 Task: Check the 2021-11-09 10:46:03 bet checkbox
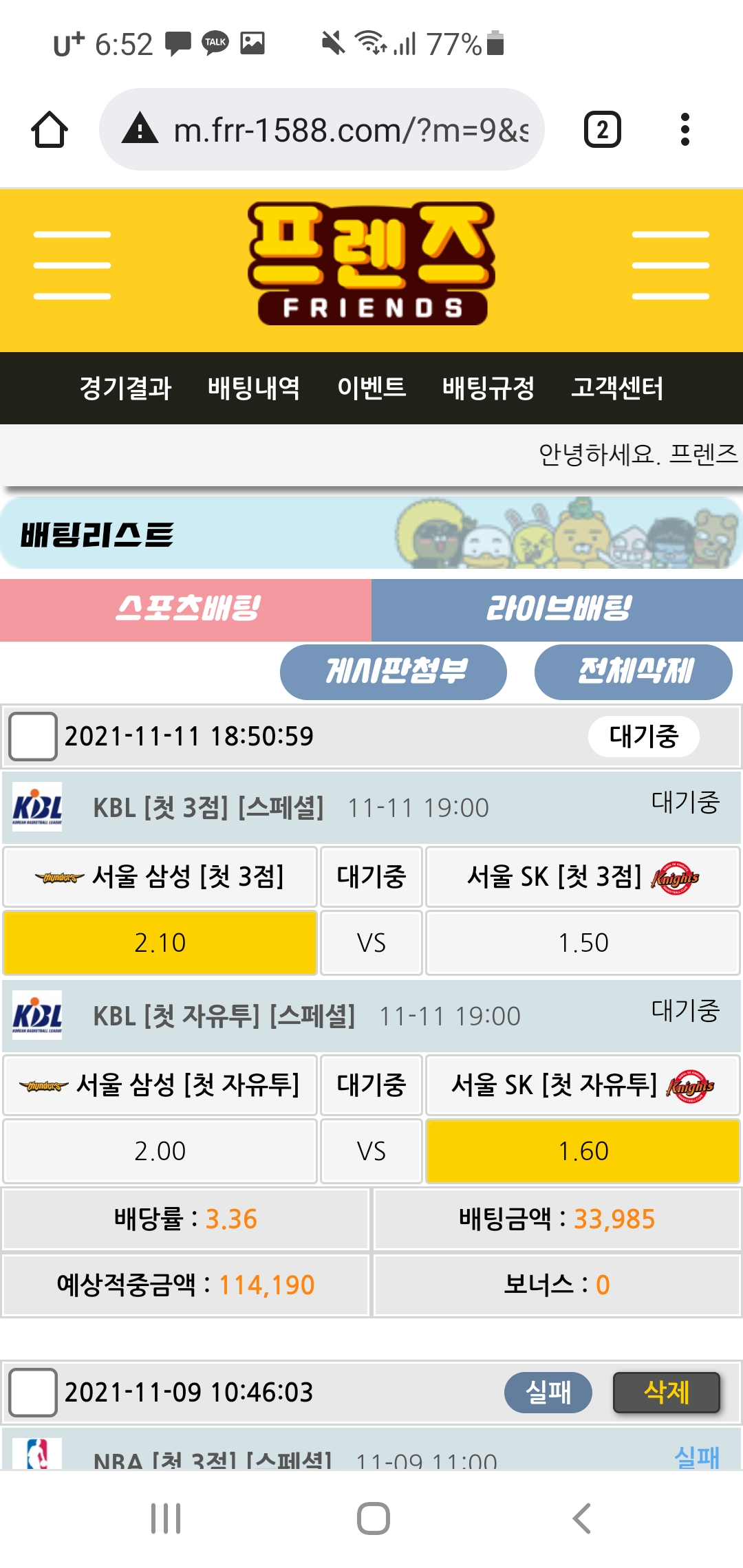coord(33,1393)
